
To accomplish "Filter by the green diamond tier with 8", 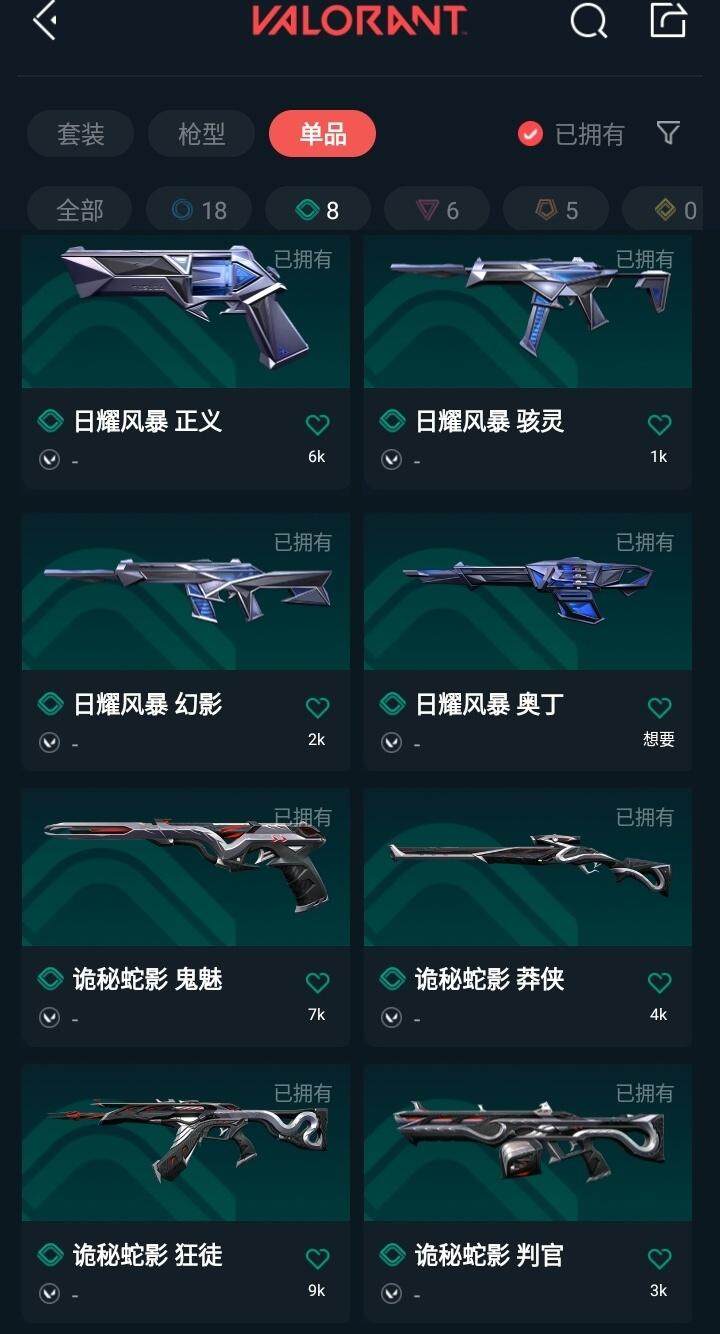I will tap(318, 210).
